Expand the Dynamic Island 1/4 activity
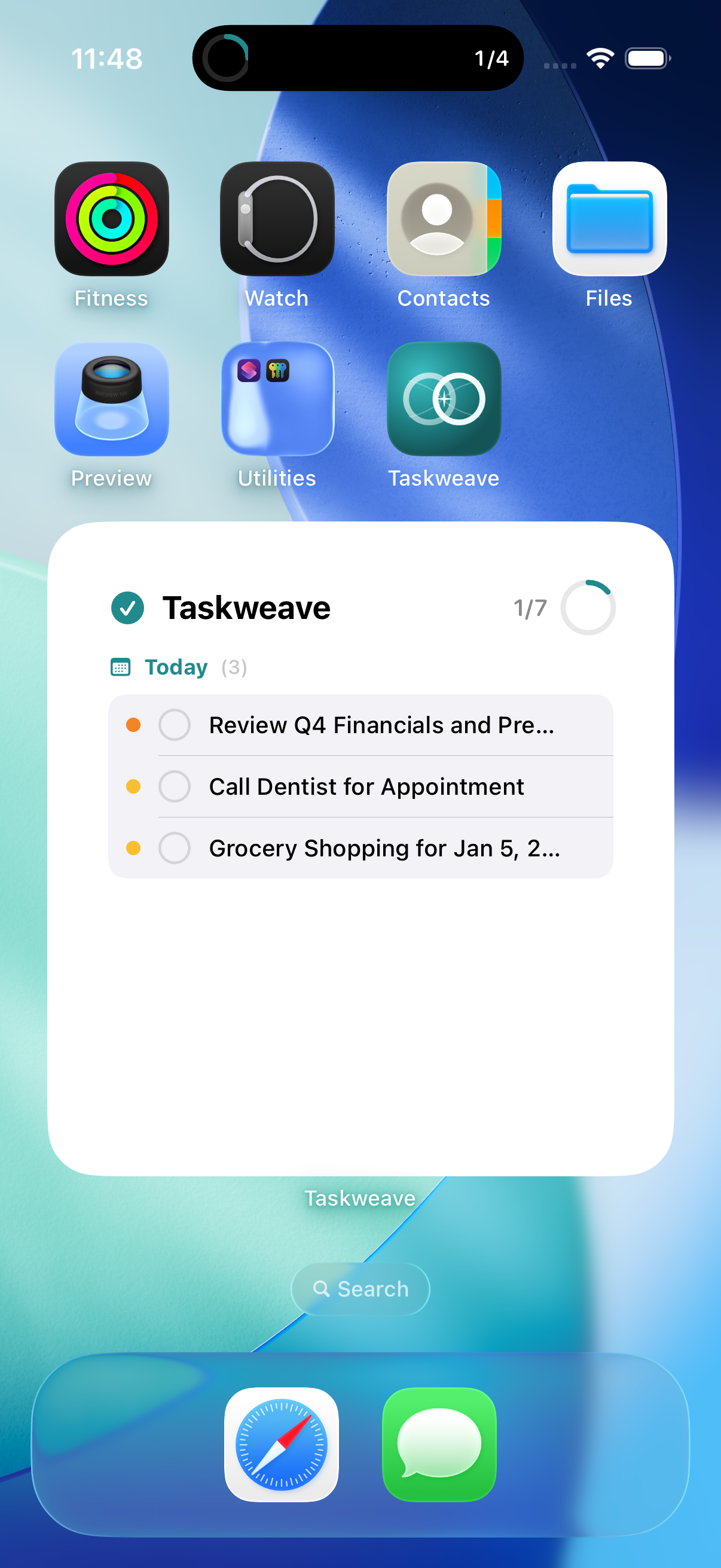This screenshot has width=721, height=1568. [358, 59]
